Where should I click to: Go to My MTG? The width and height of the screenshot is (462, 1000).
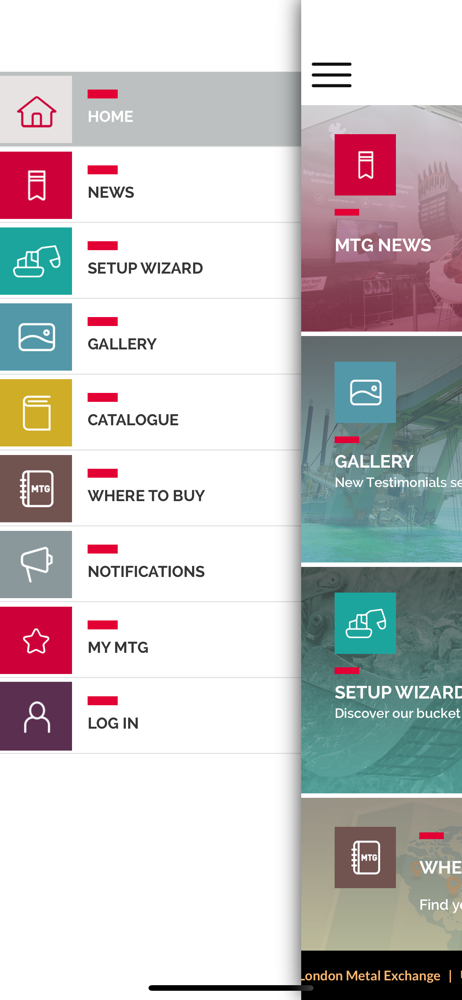[150, 640]
